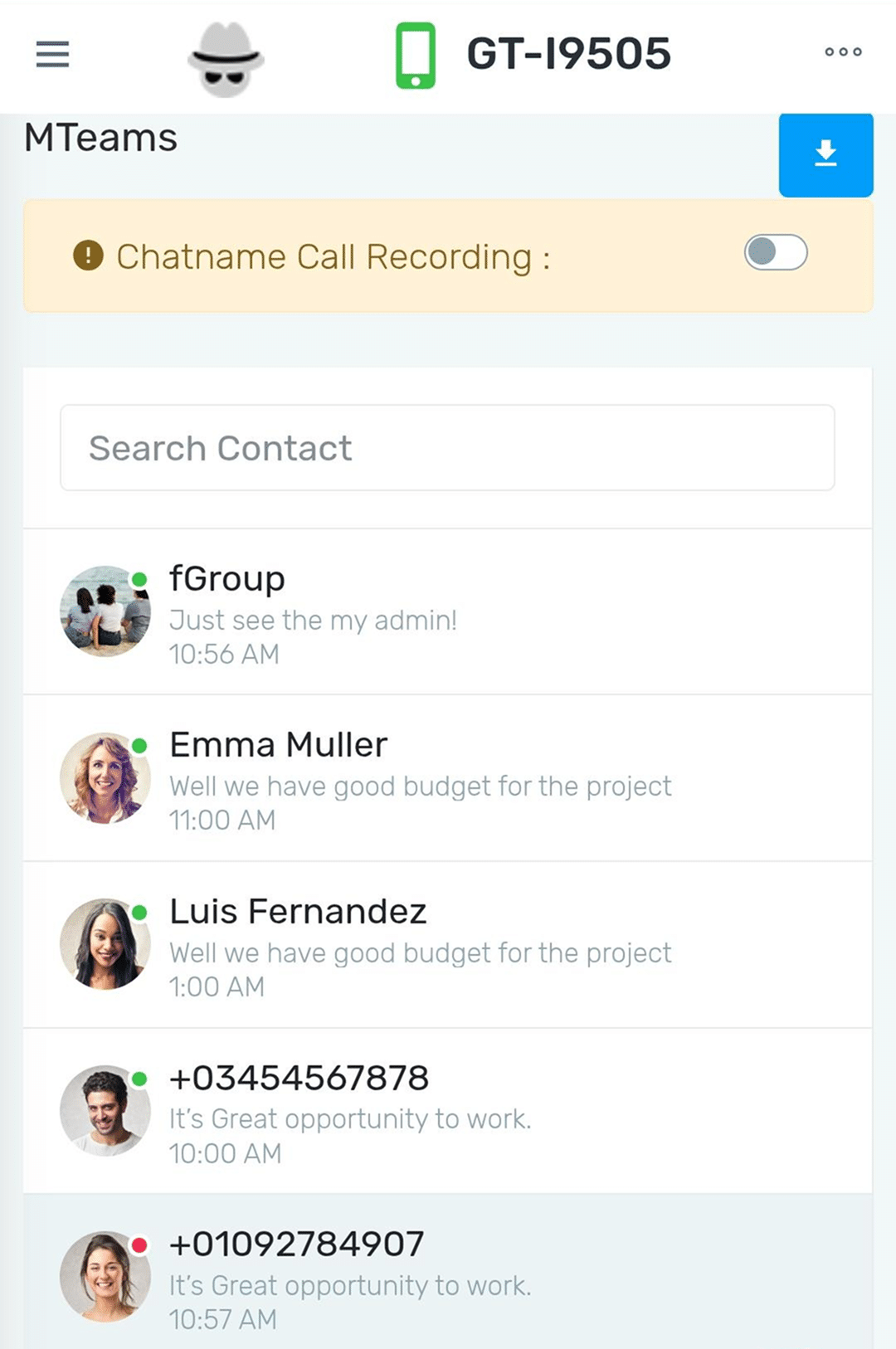Viewport: 896px width, 1349px height.
Task: Tap the blue download button
Action: [x=825, y=154]
